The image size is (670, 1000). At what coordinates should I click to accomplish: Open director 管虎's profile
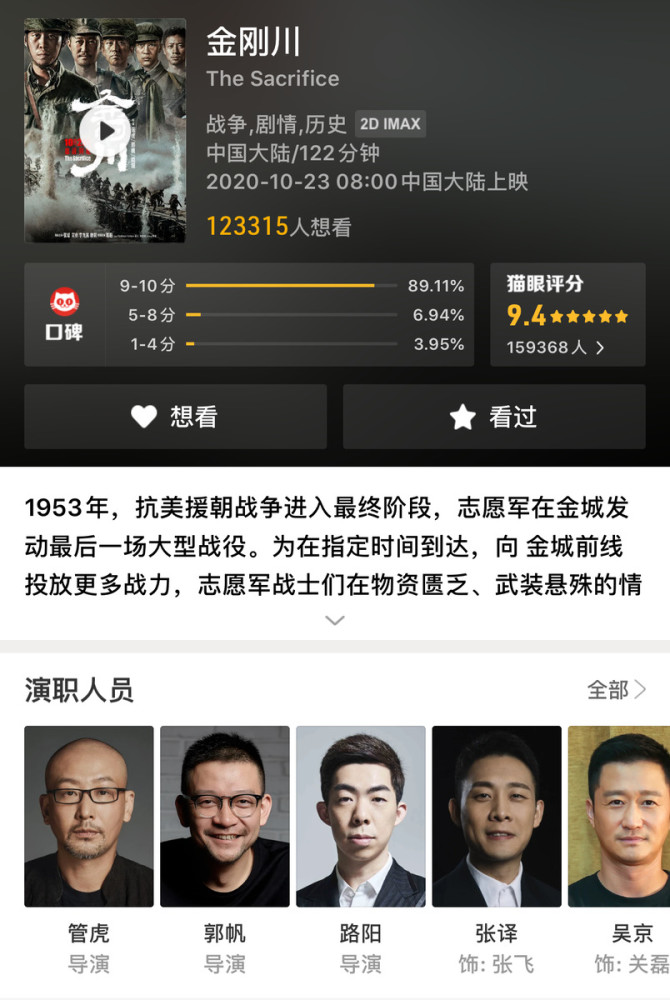pyautogui.click(x=89, y=816)
